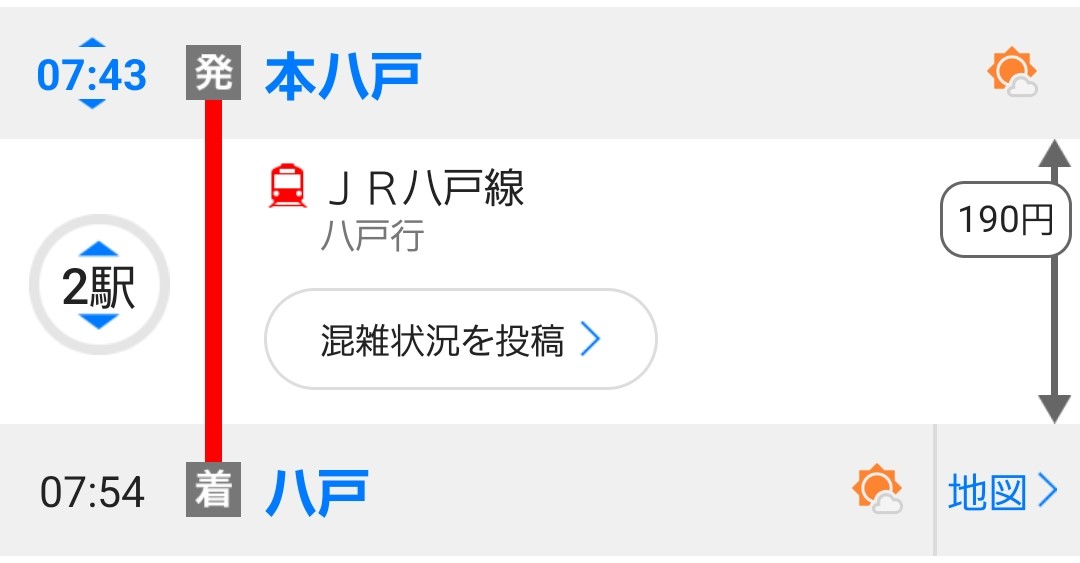Viewport: 1080px width, 563px height.
Task: Open the 地図 map link
Action: [x=1002, y=492]
